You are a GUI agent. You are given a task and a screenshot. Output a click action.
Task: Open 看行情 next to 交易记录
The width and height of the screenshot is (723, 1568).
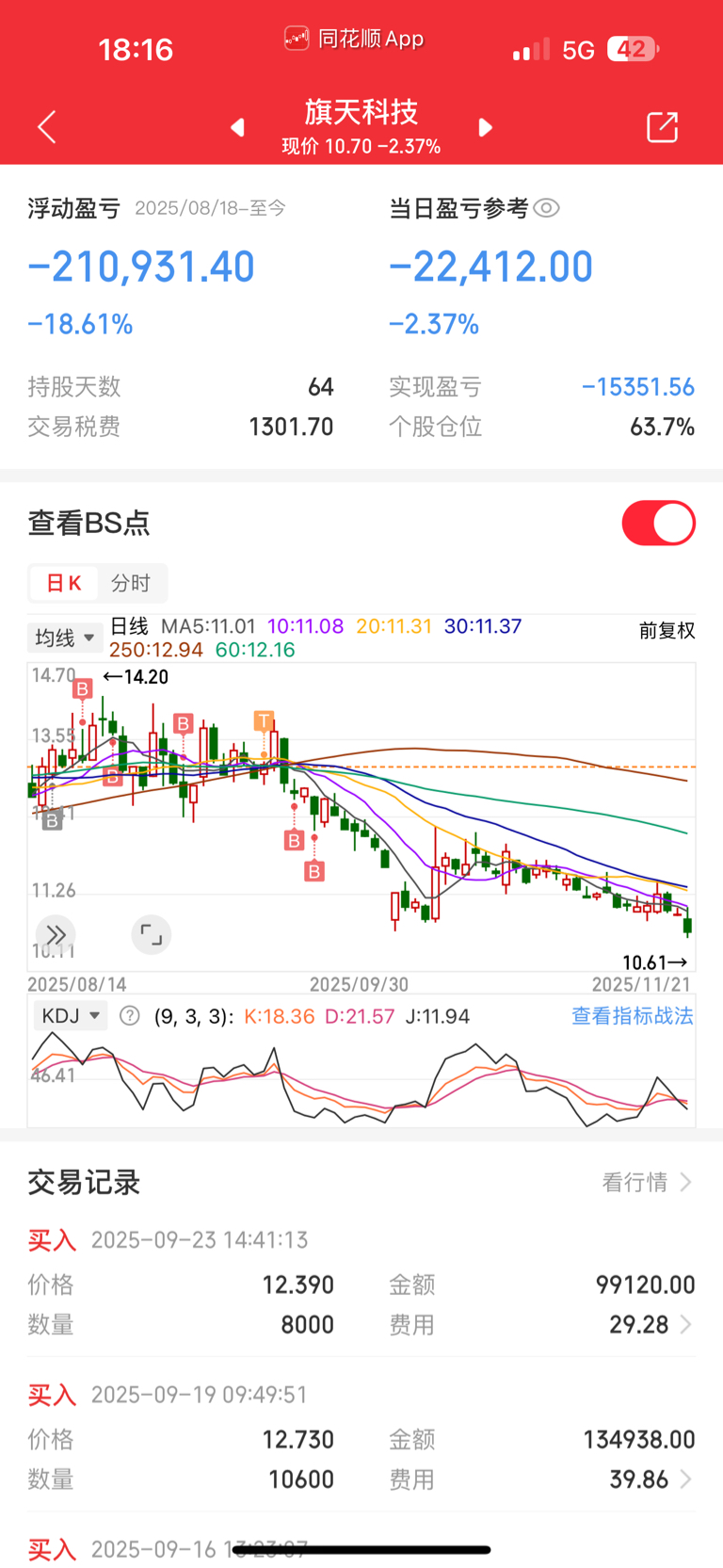tap(648, 1182)
